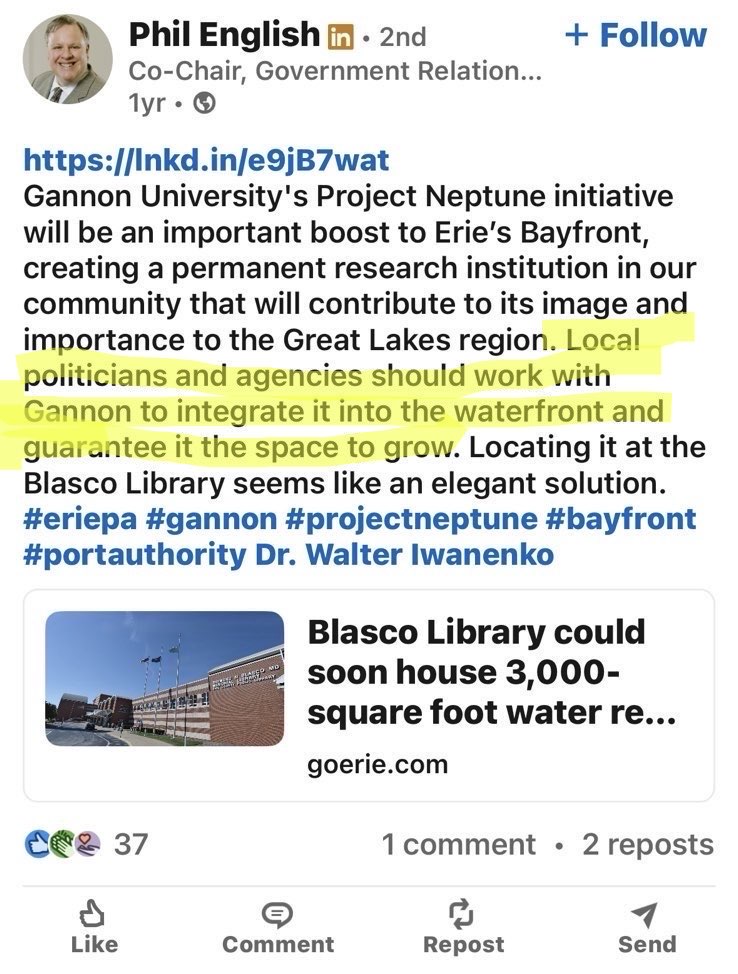Send this post to someone

(646, 926)
